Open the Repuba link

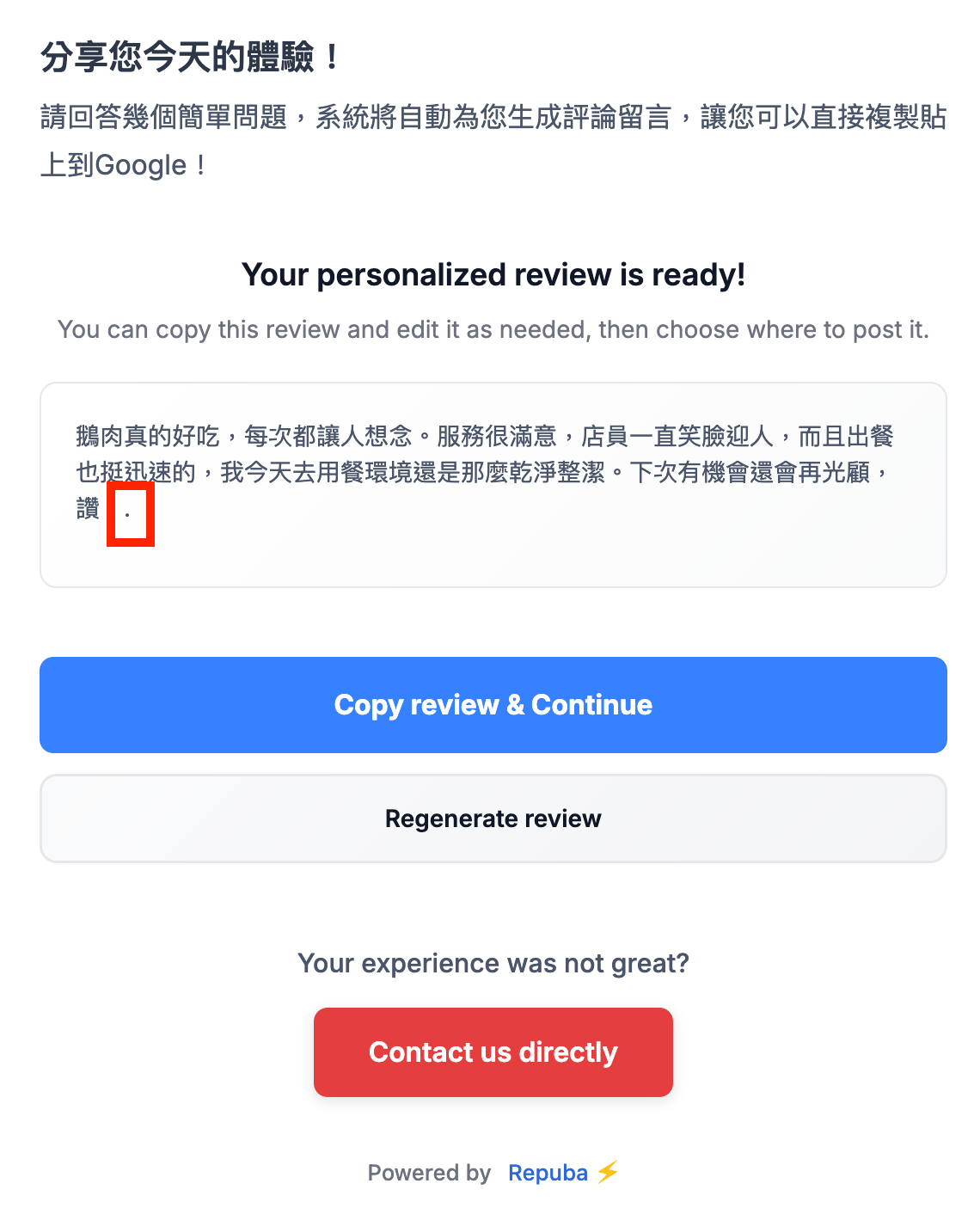[x=548, y=1173]
